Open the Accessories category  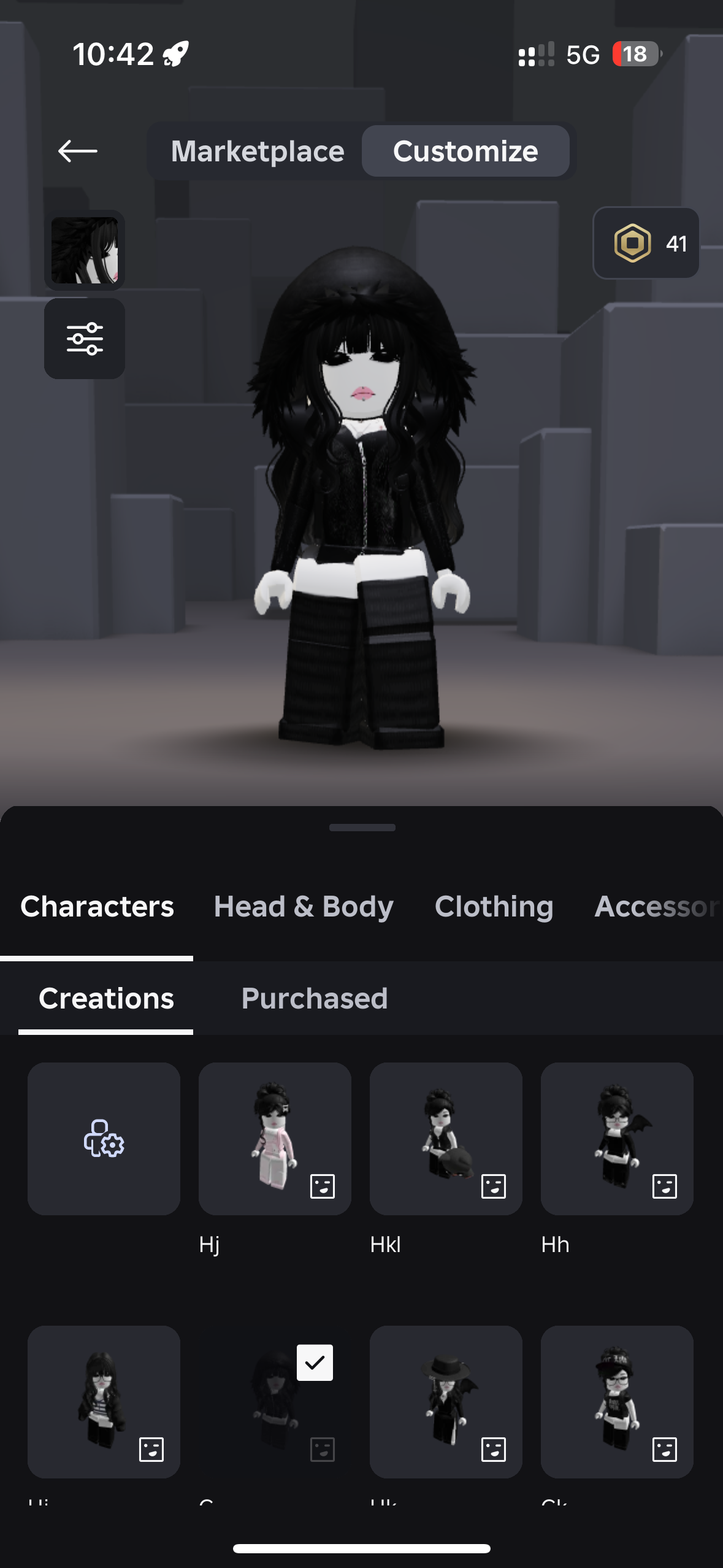[x=656, y=907]
